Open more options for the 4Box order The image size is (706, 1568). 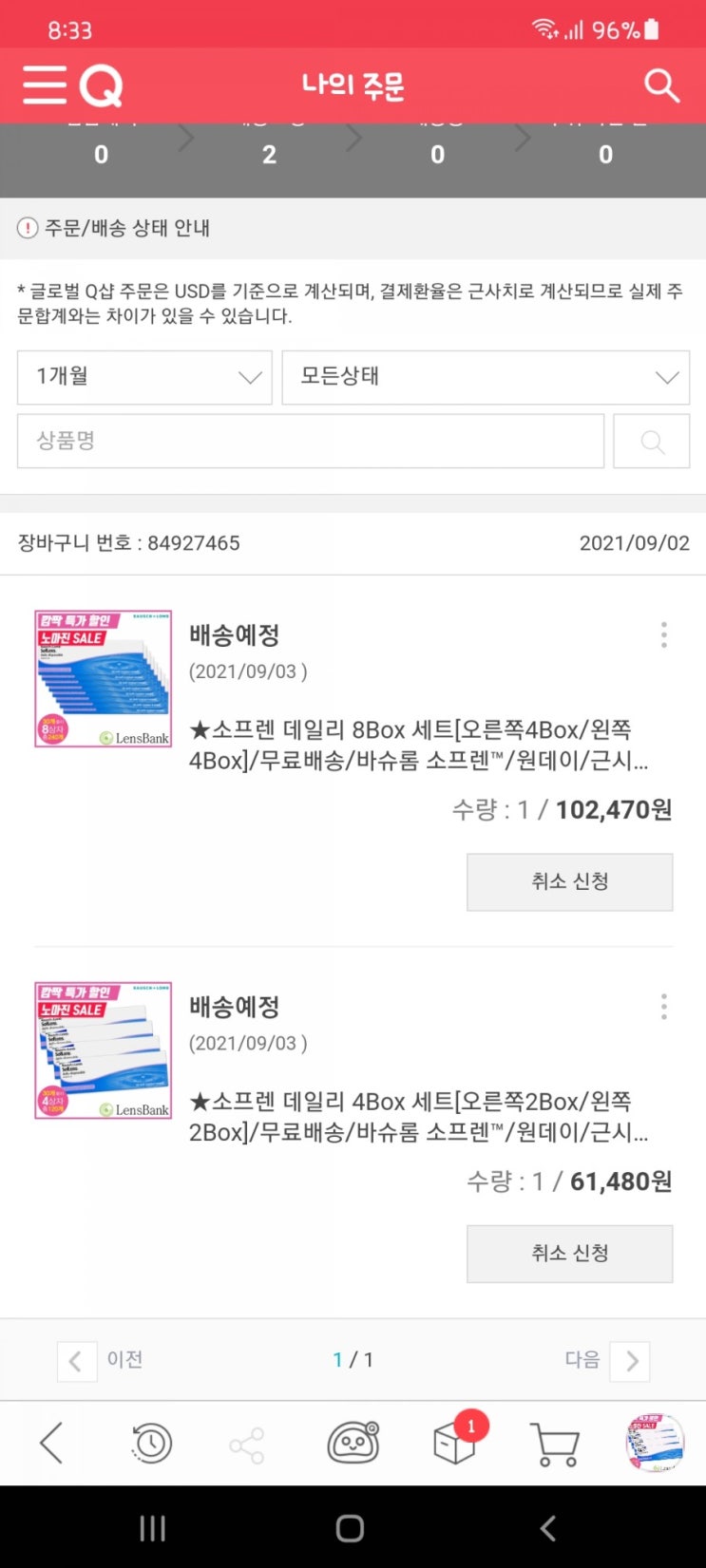663,1007
